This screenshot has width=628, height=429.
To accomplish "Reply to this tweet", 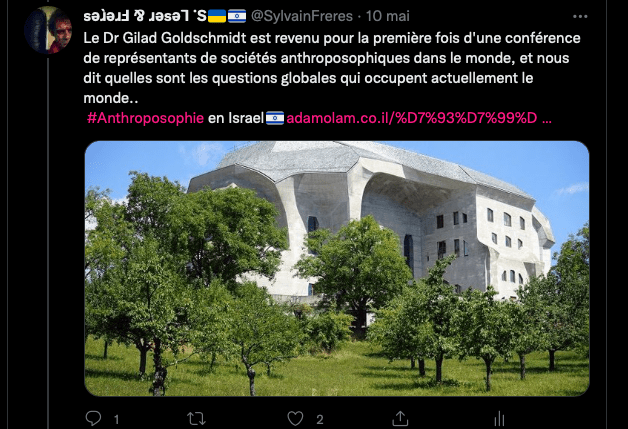I will pyautogui.click(x=93, y=418).
